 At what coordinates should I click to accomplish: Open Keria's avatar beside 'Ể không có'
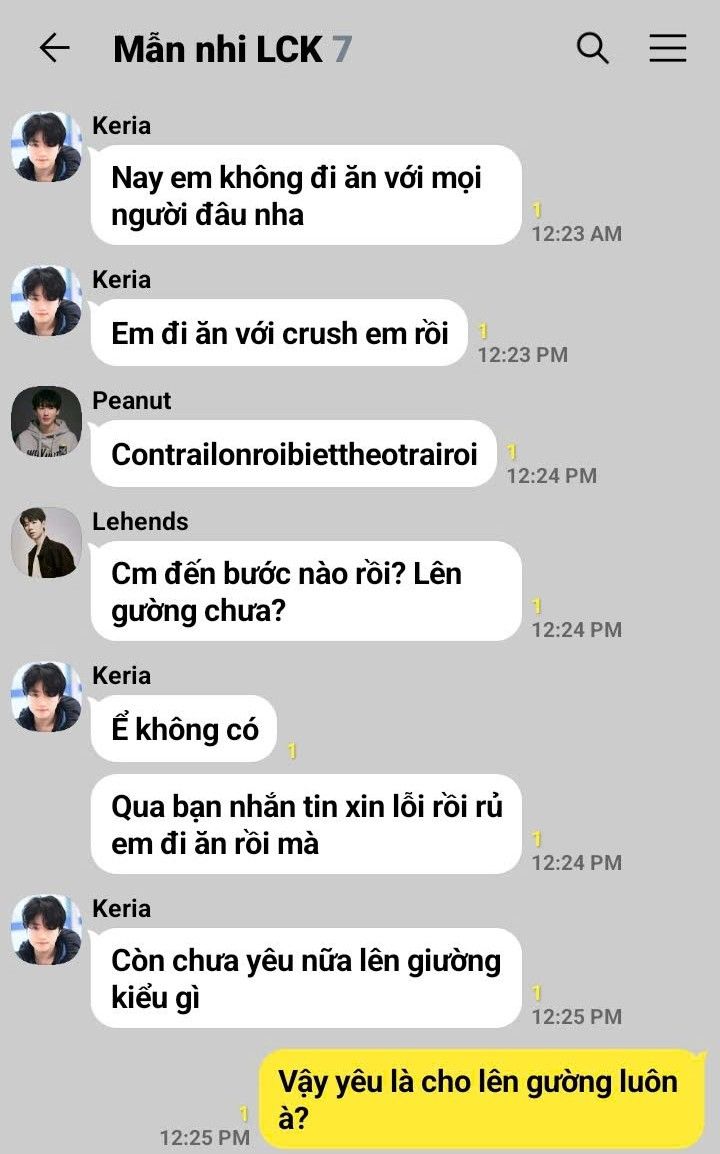[x=46, y=696]
